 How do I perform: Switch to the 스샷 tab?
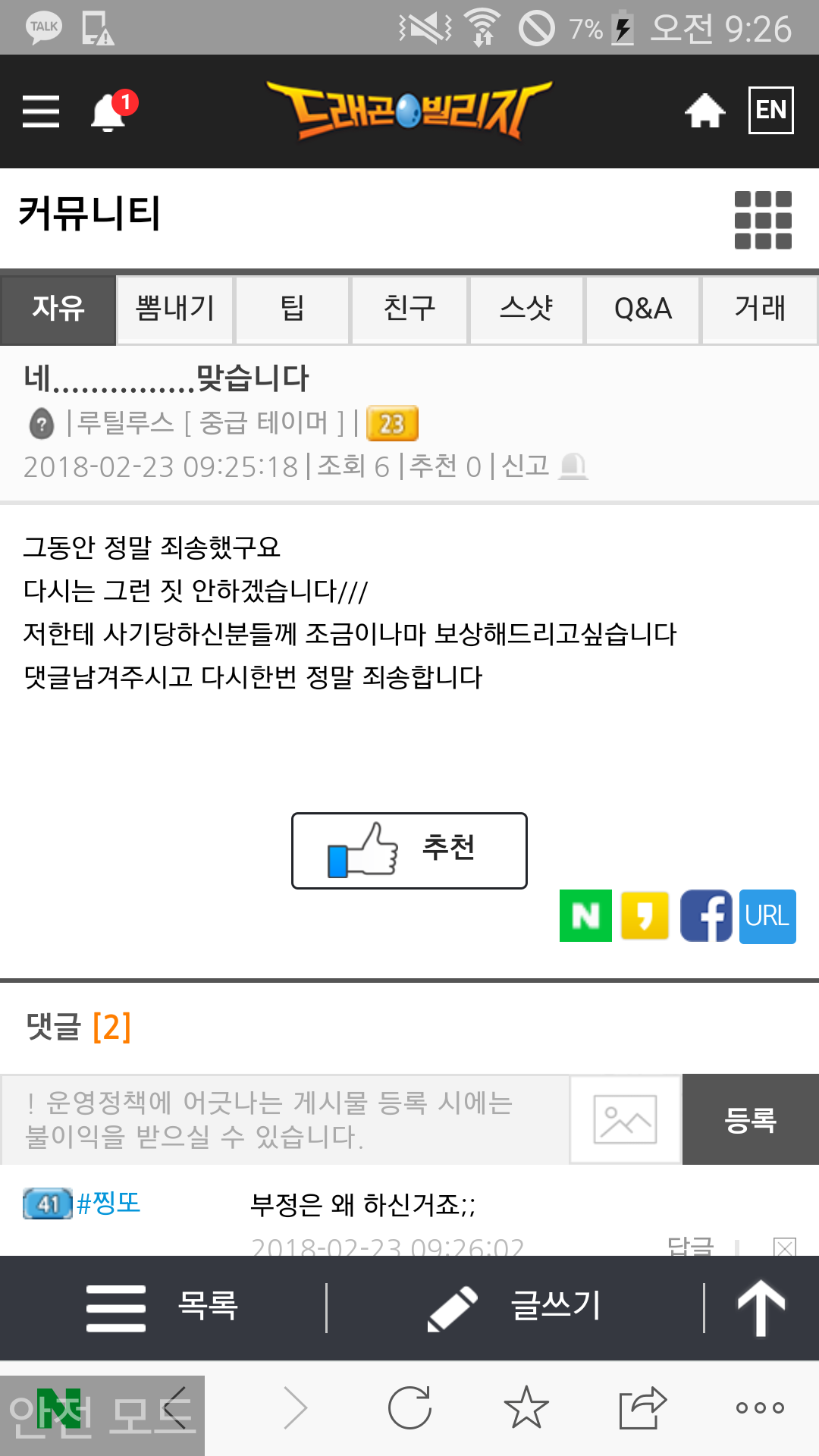tap(526, 309)
